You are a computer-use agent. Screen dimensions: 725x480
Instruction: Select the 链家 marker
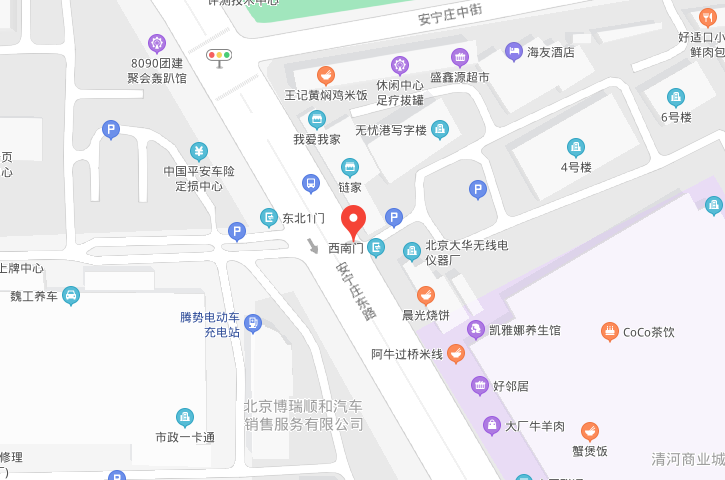pos(350,167)
